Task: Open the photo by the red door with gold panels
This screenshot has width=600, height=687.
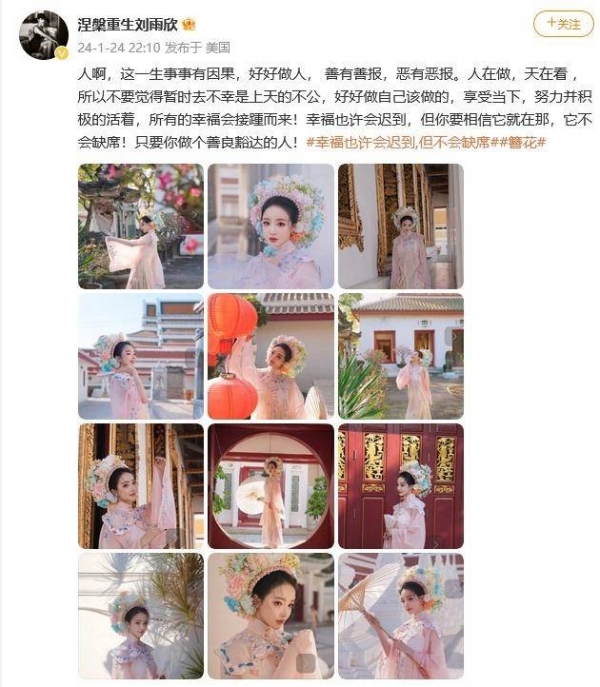Action: (x=400, y=485)
